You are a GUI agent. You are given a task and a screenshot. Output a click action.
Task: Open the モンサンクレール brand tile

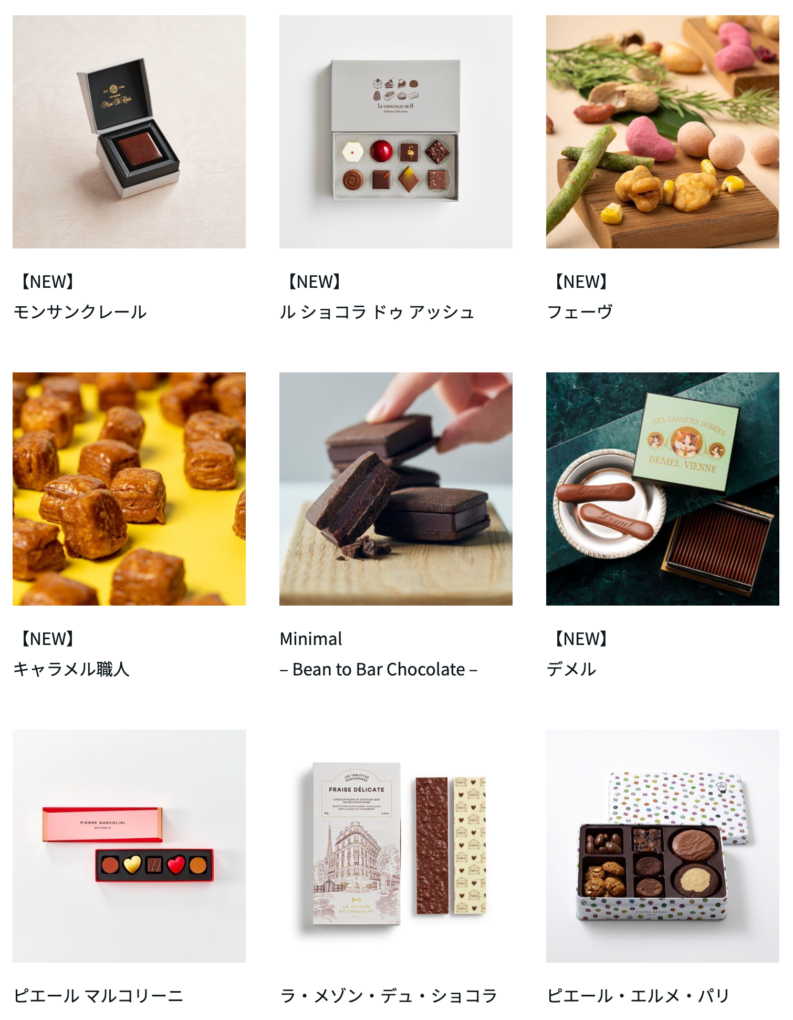click(x=129, y=132)
